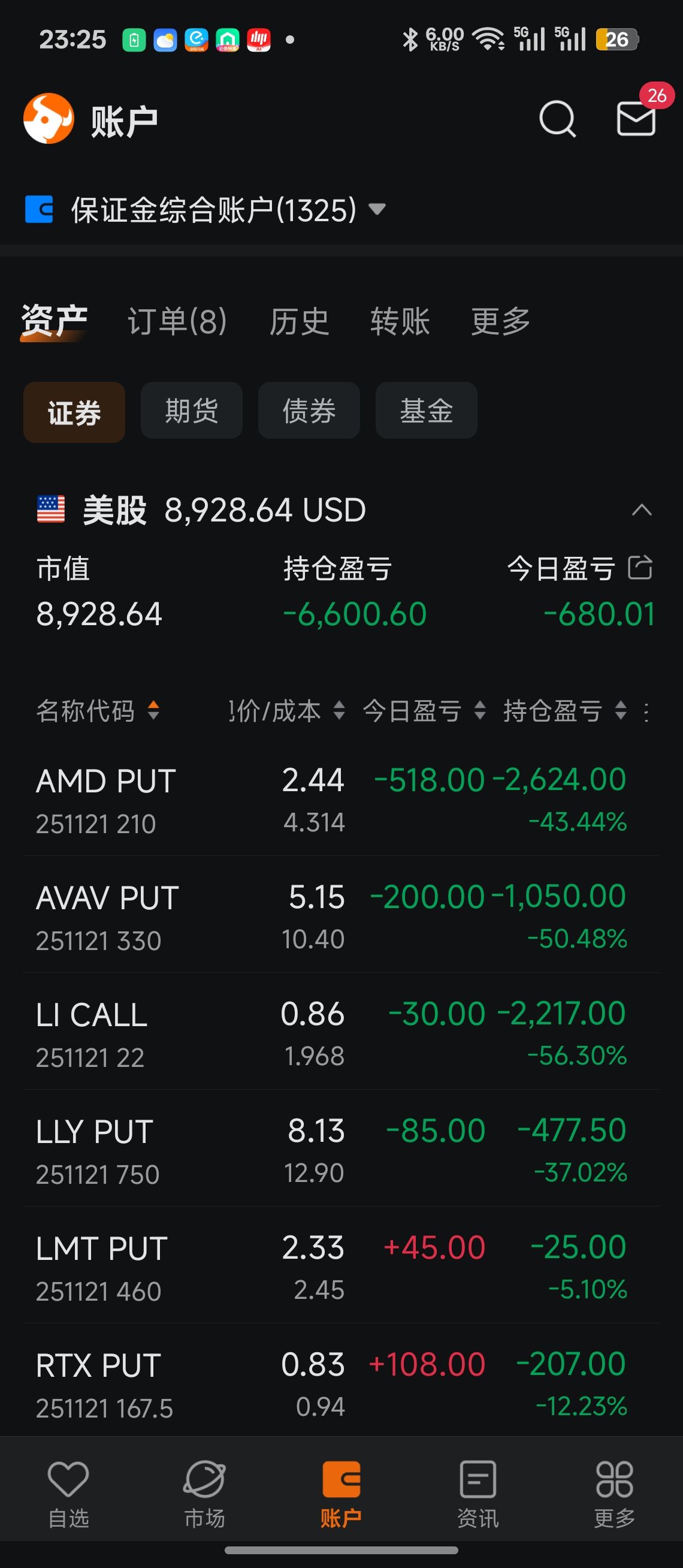683x1568 pixels.
Task: Select the 债券 chip
Action: (309, 411)
